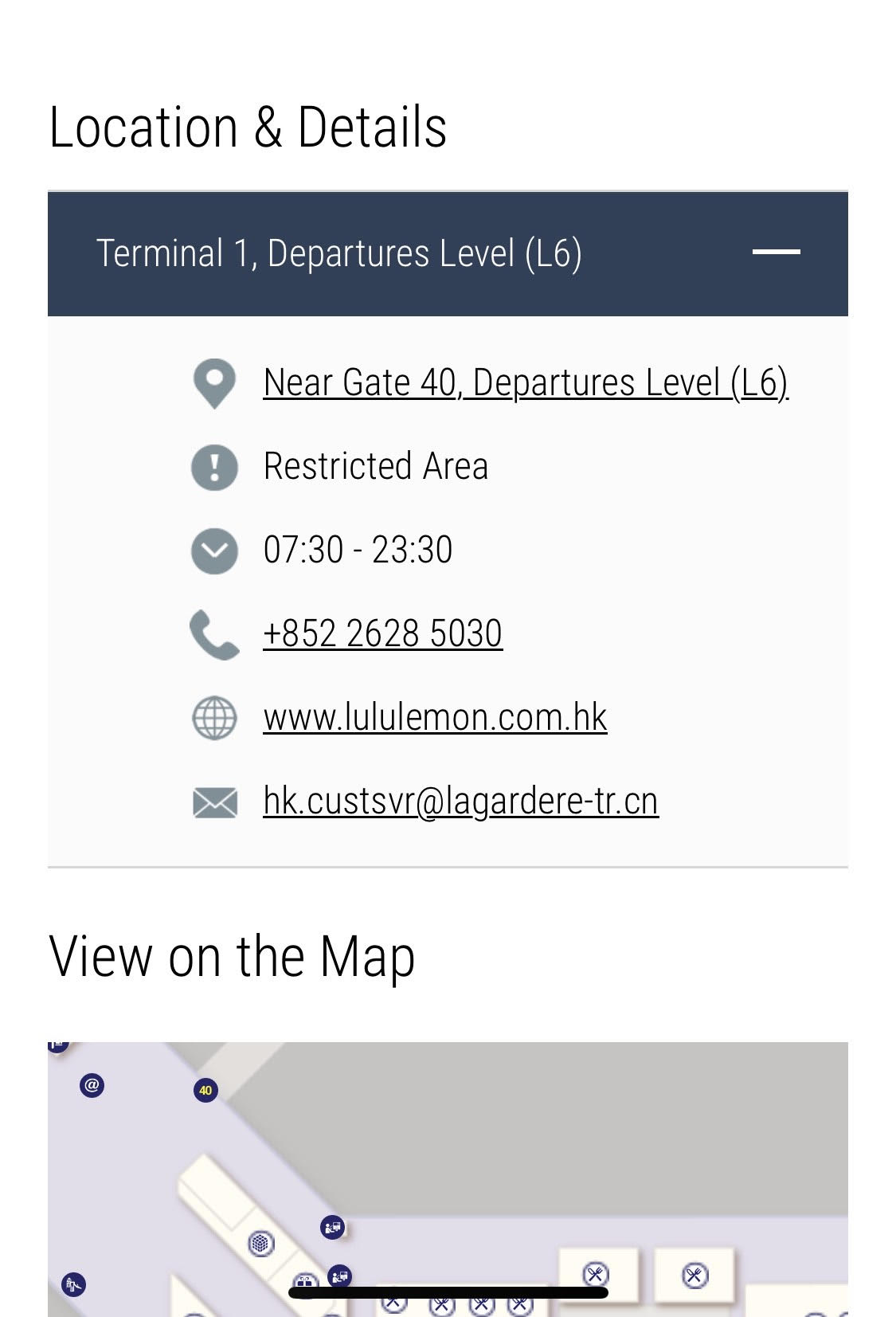Call +852 2628 5030

click(382, 634)
